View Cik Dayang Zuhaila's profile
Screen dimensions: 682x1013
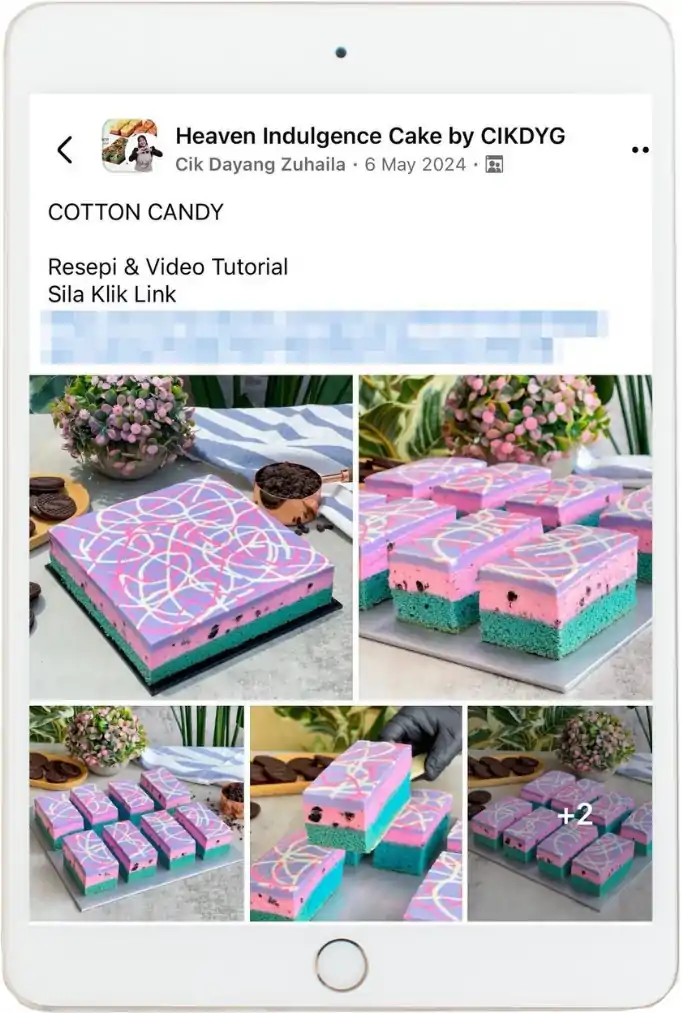(260, 165)
